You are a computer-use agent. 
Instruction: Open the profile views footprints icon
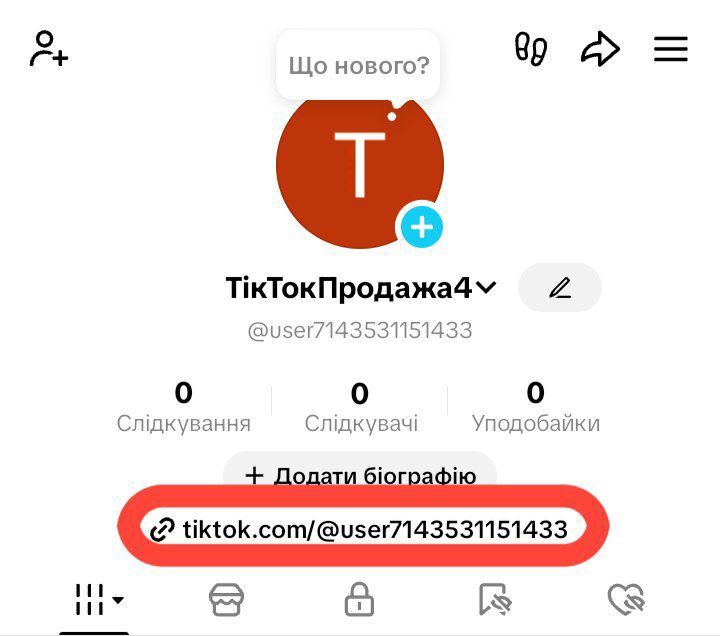coord(531,49)
